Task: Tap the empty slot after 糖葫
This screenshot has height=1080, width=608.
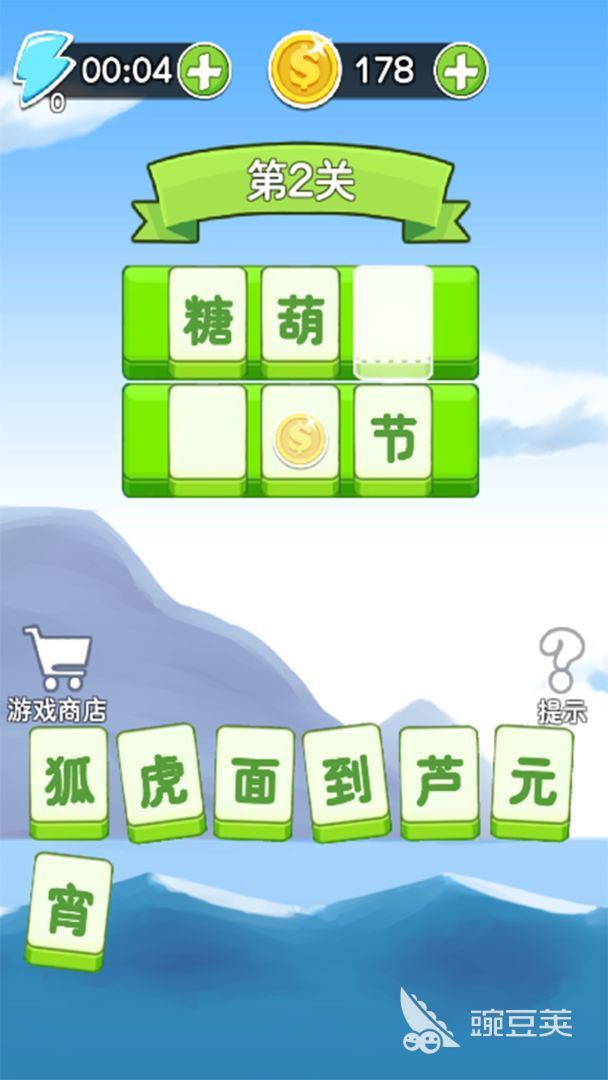Action: [x=394, y=320]
